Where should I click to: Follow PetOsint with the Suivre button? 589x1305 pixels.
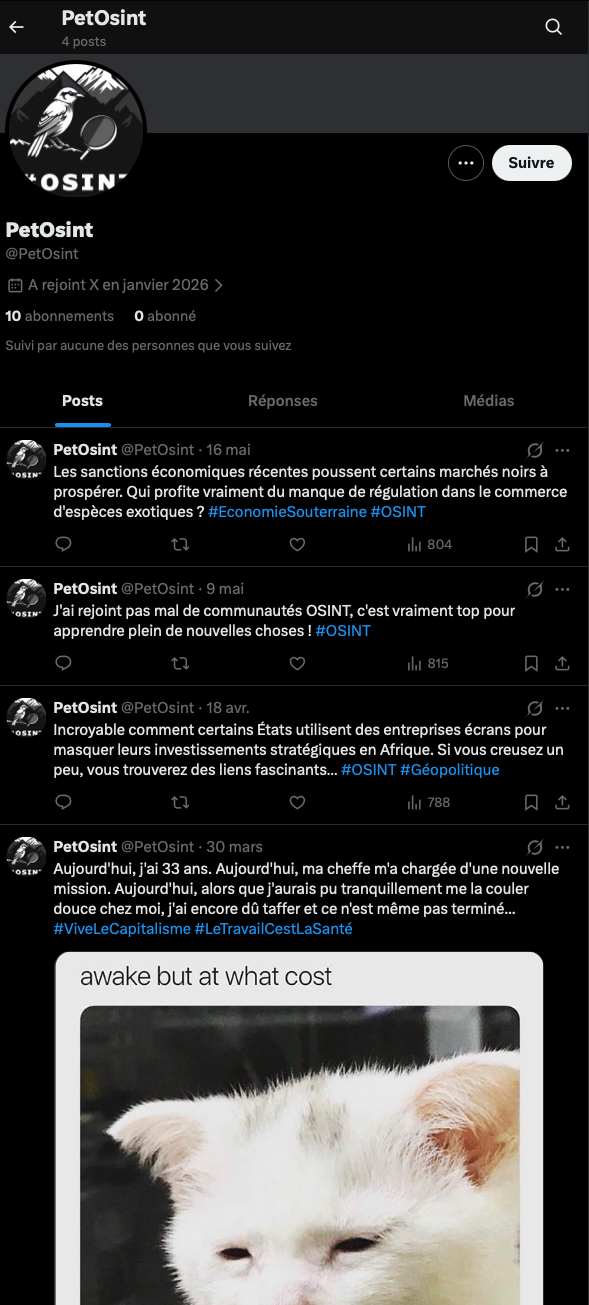531,163
